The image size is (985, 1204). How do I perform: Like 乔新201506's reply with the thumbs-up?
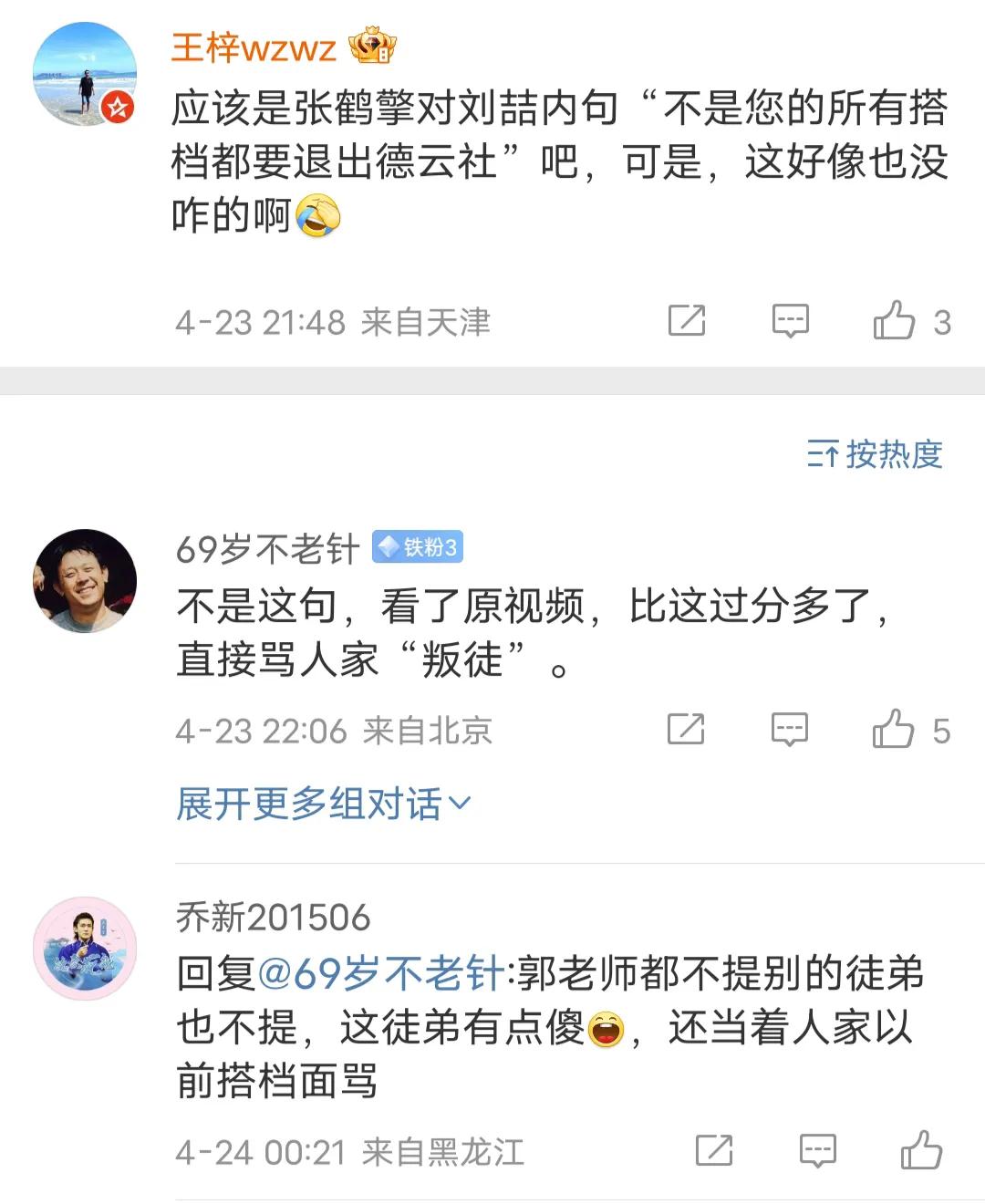pyautogui.click(x=921, y=1151)
